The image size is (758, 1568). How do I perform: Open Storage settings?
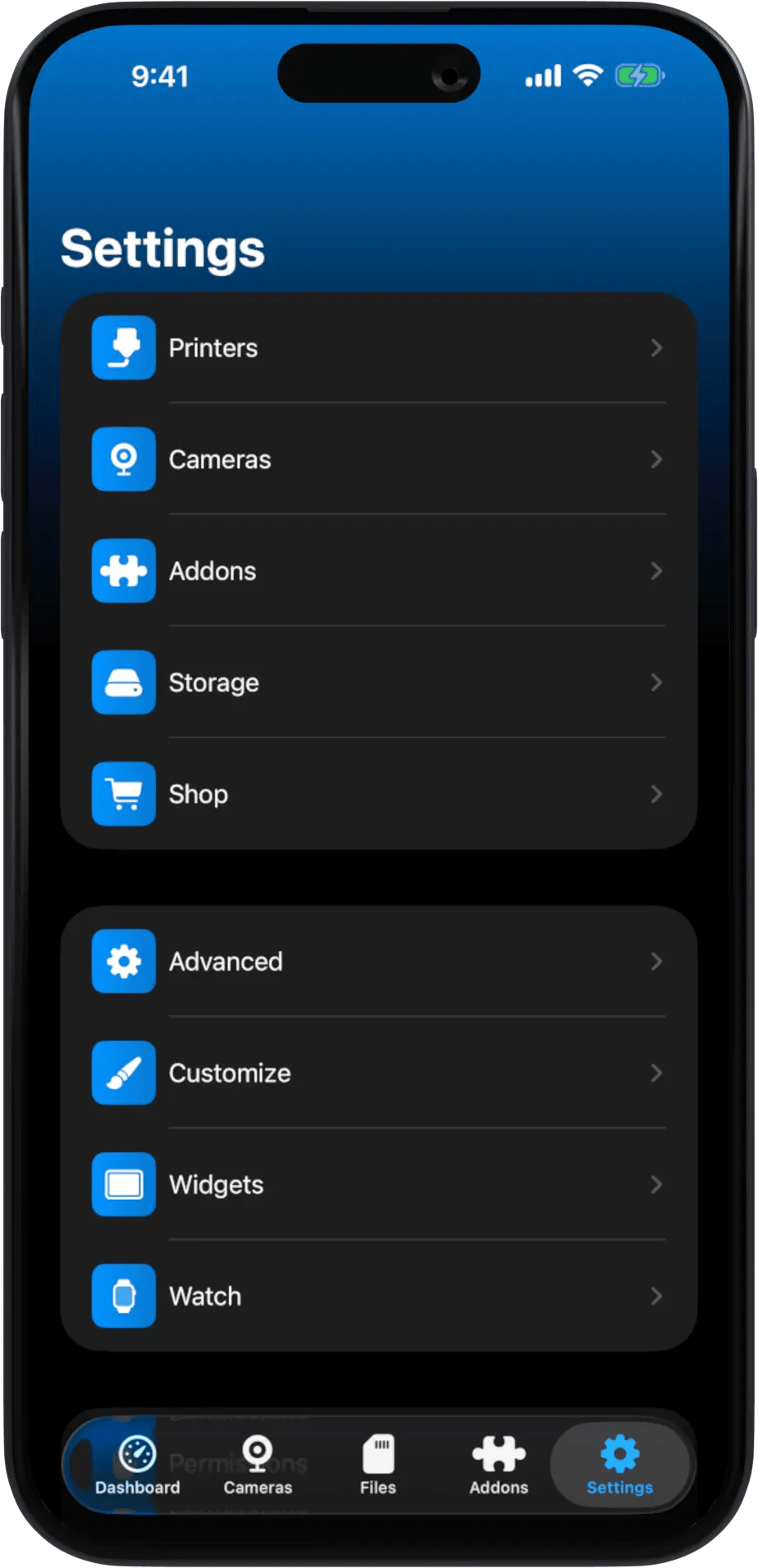tap(377, 682)
